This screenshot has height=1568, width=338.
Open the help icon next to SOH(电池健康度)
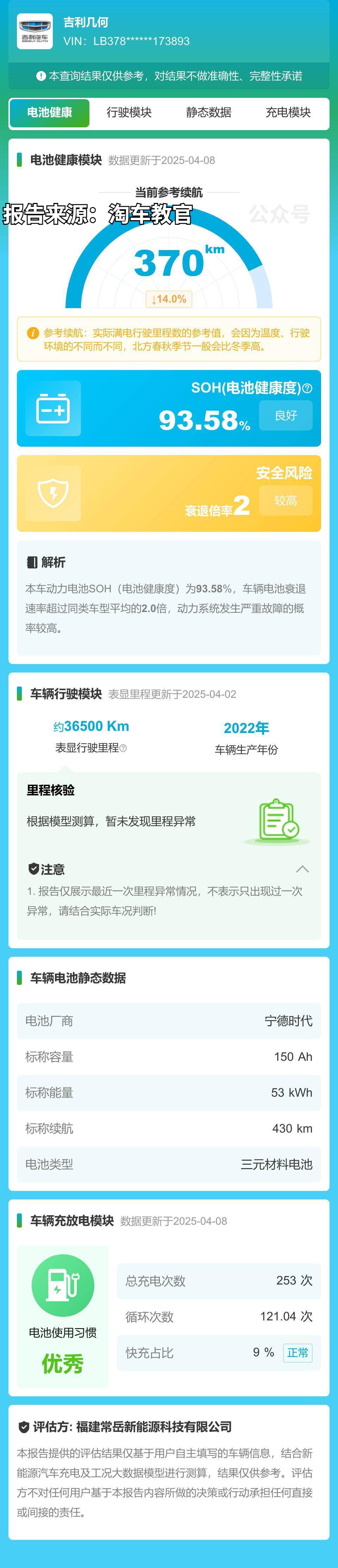308,388
